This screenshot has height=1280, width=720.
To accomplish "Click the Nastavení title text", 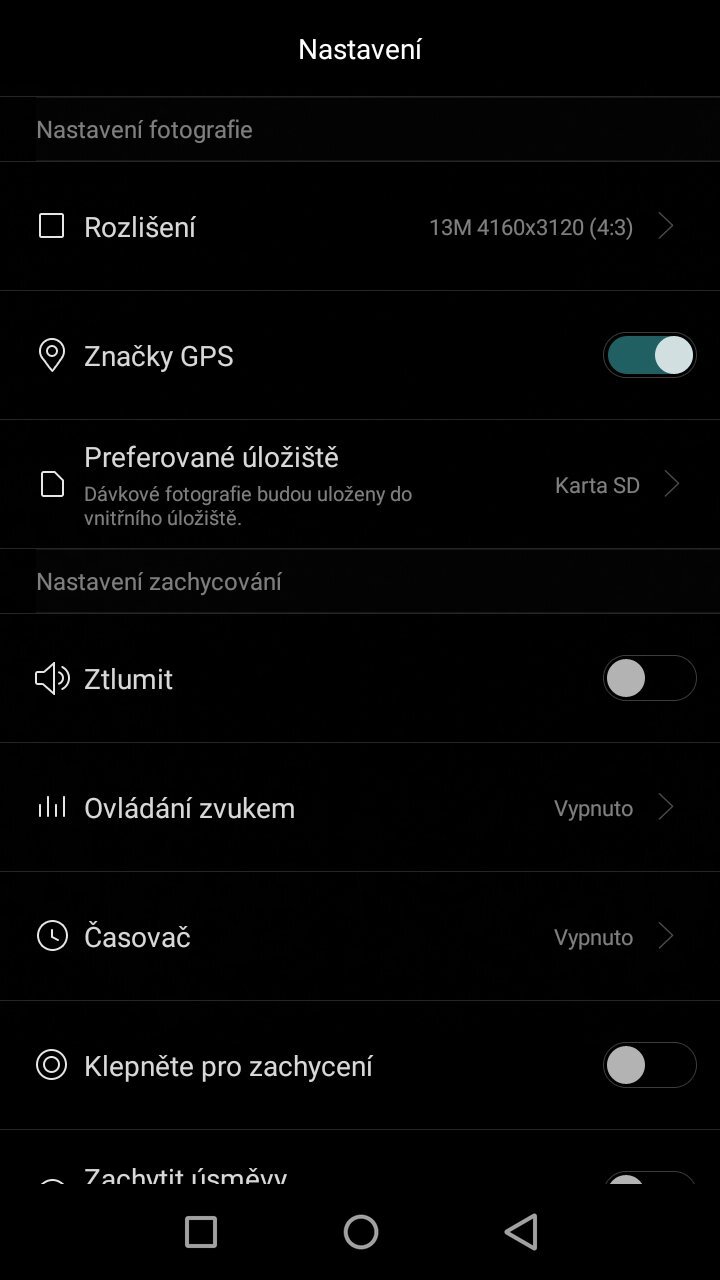I will tap(360, 48).
